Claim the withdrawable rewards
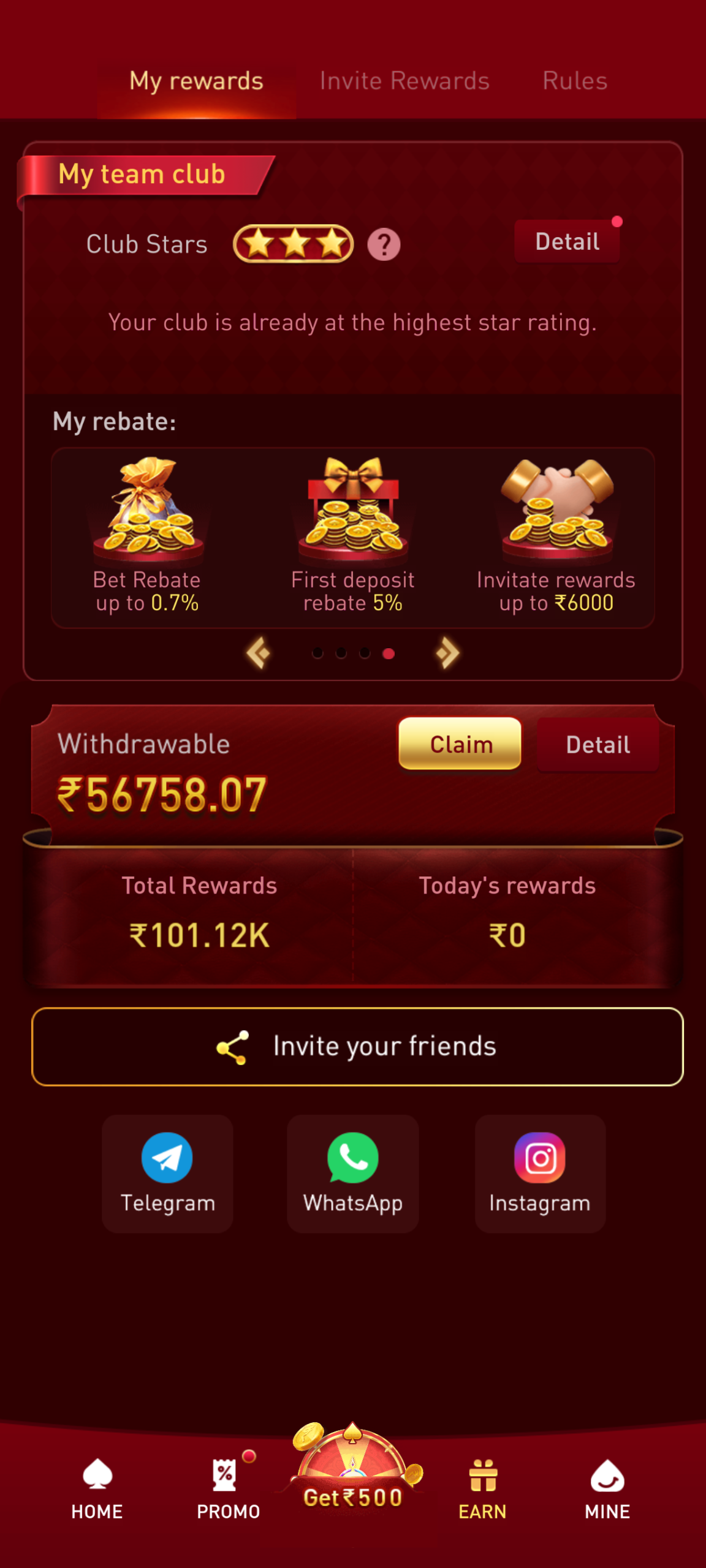Viewport: 706px width, 1568px height. click(460, 744)
